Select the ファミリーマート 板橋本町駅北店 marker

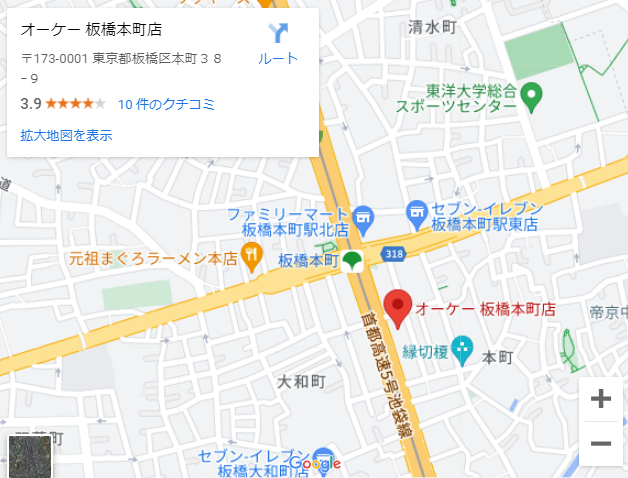pyautogui.click(x=362, y=214)
